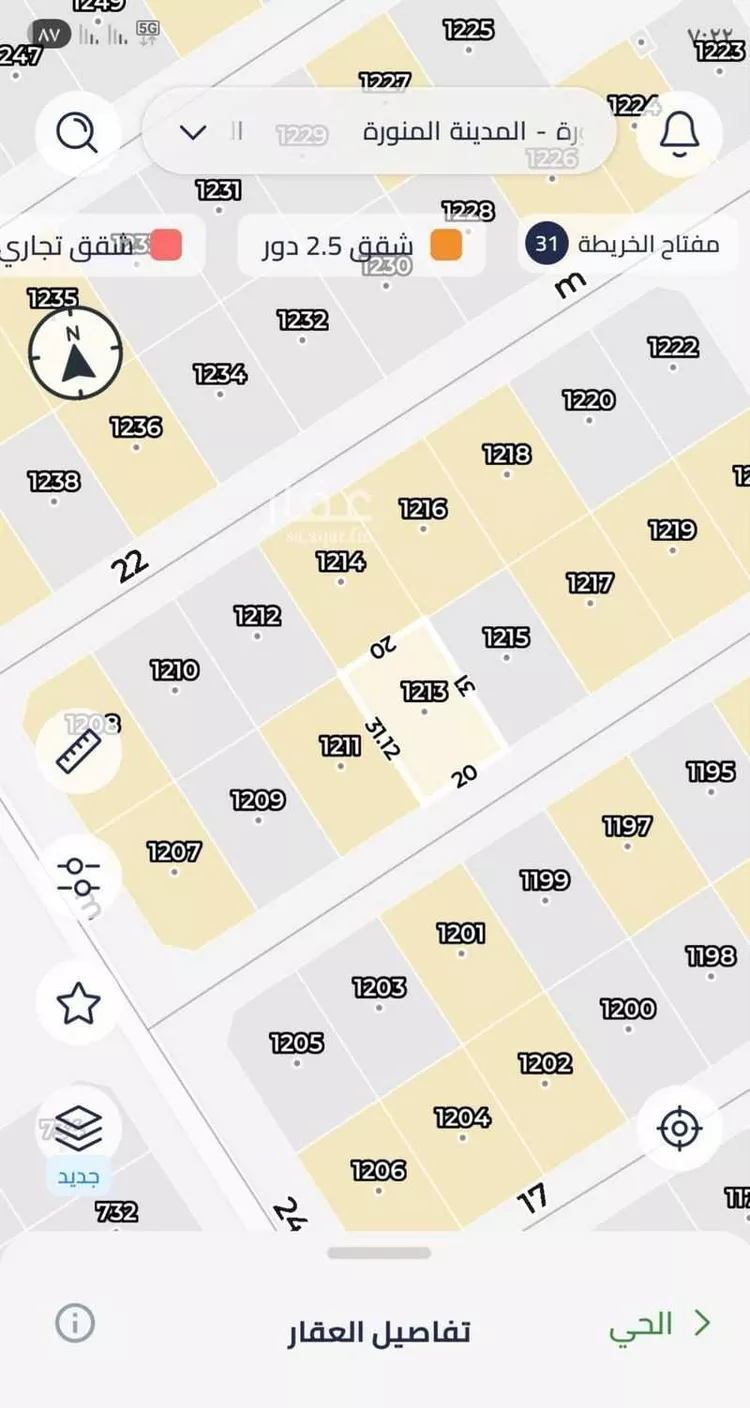The height and width of the screenshot is (1408, 750).
Task: Tap the star favorites button
Action: click(x=78, y=1003)
